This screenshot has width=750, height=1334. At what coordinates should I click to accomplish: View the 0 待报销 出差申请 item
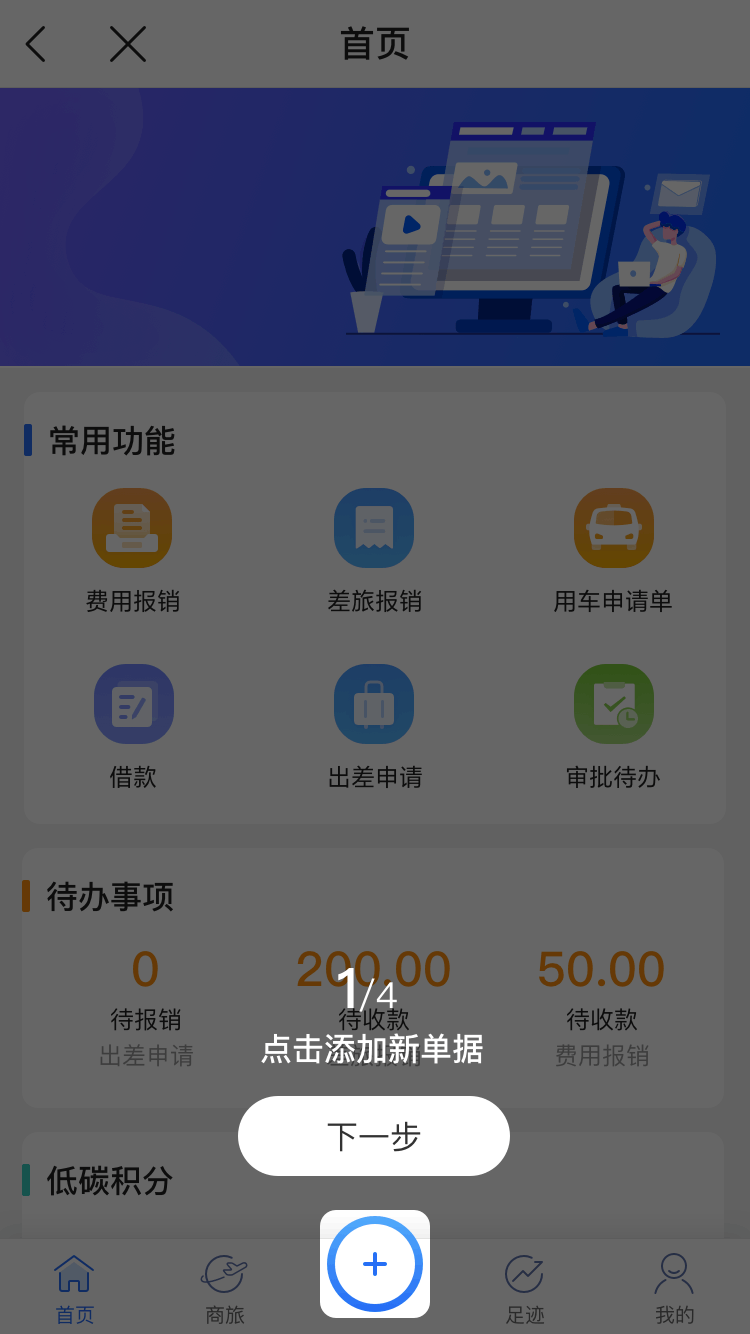click(146, 1005)
